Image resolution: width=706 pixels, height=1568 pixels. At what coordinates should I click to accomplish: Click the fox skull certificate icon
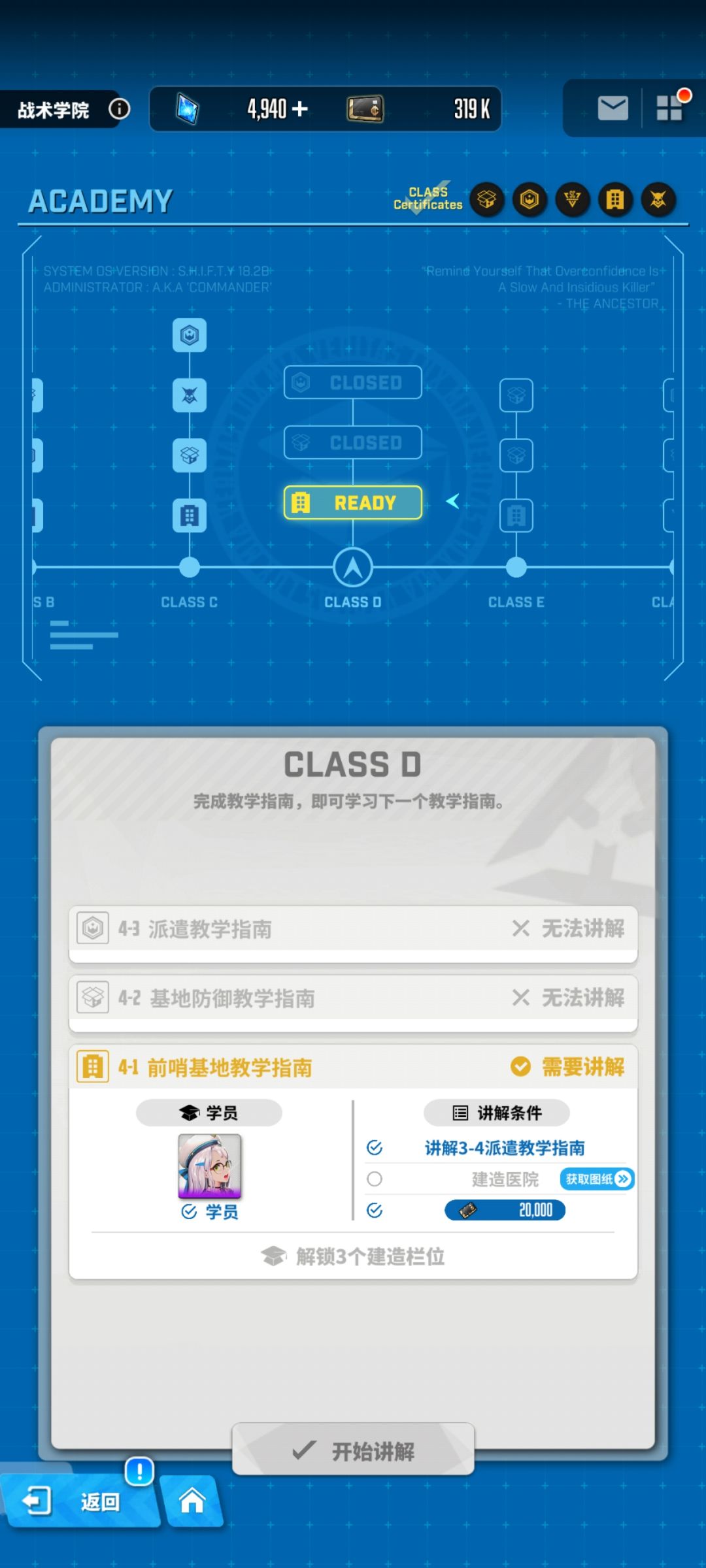(659, 200)
